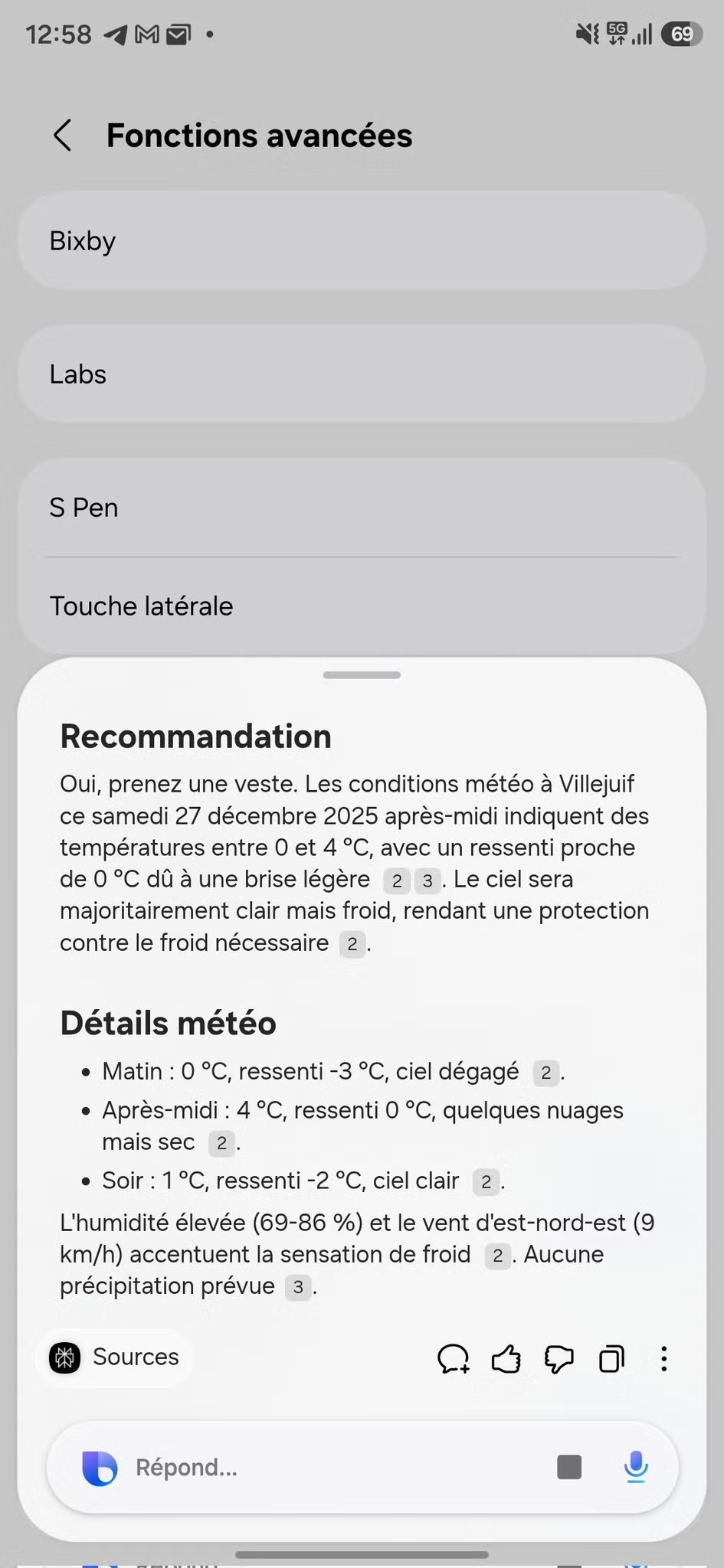The height and width of the screenshot is (1568, 724).
Task: Rate the response with thumbs down
Action: (x=559, y=1359)
